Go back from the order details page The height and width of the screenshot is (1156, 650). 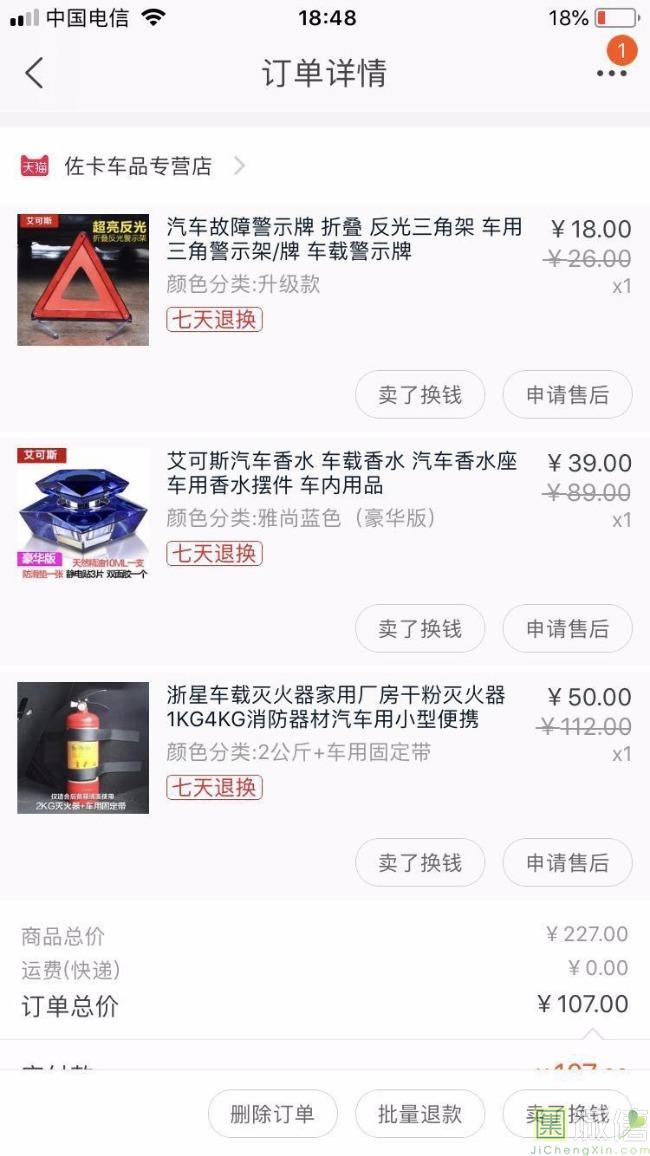tap(35, 73)
